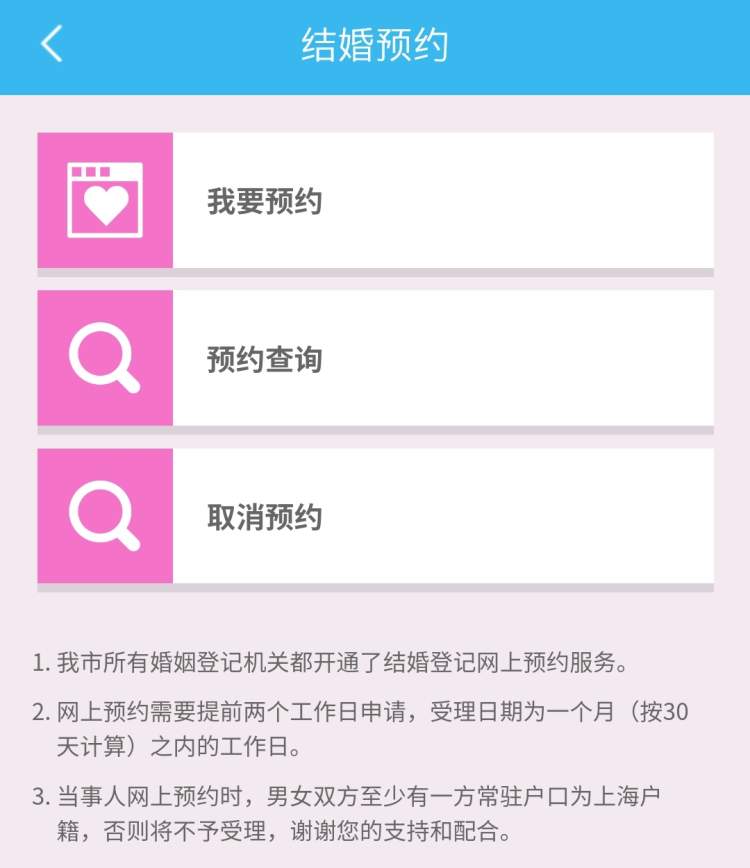Open 我要预约 to book an appointment
Viewport: 750px width, 868px height.
[x=375, y=201]
